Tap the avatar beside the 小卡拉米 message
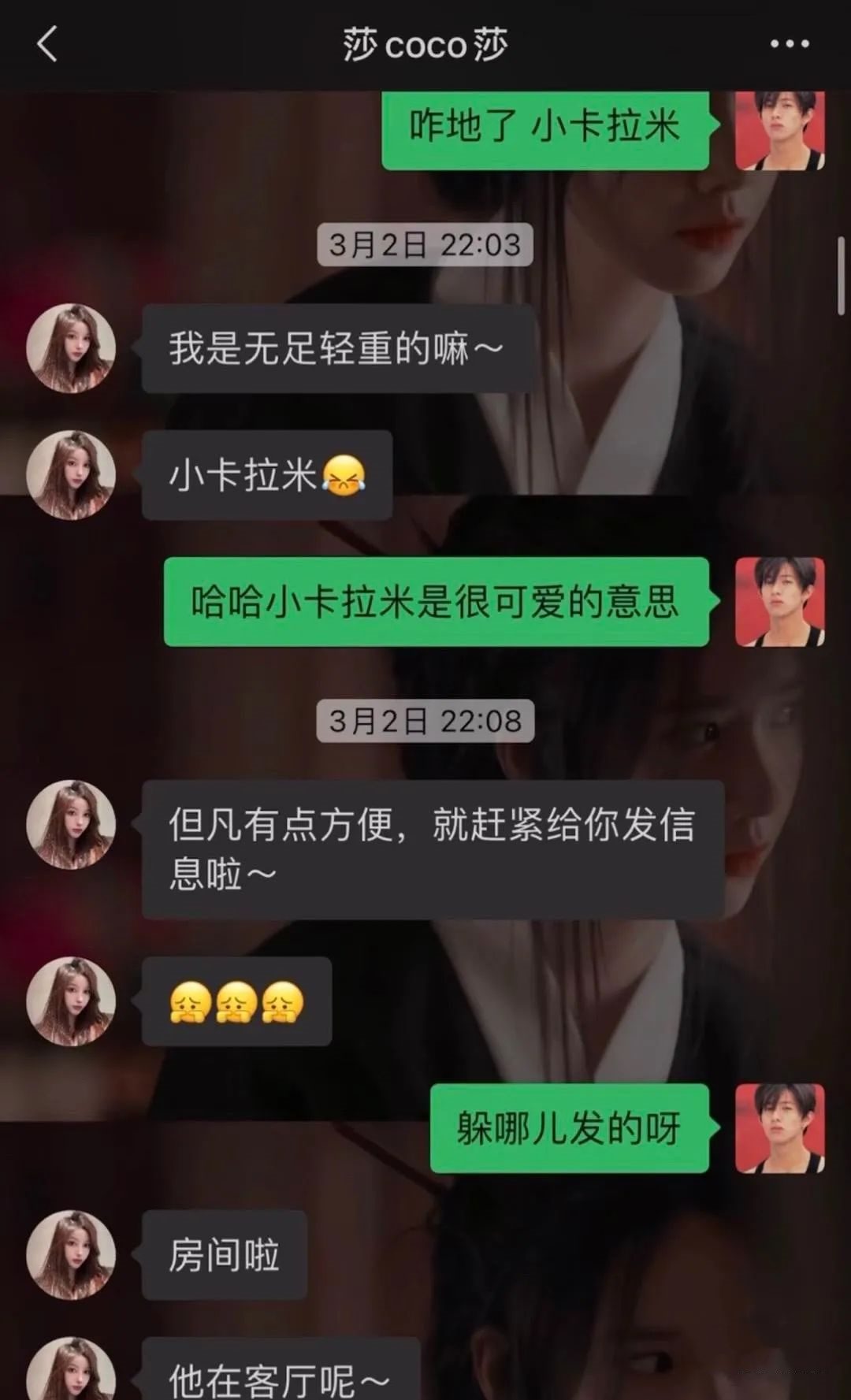This screenshot has width=851, height=1400. point(72,475)
